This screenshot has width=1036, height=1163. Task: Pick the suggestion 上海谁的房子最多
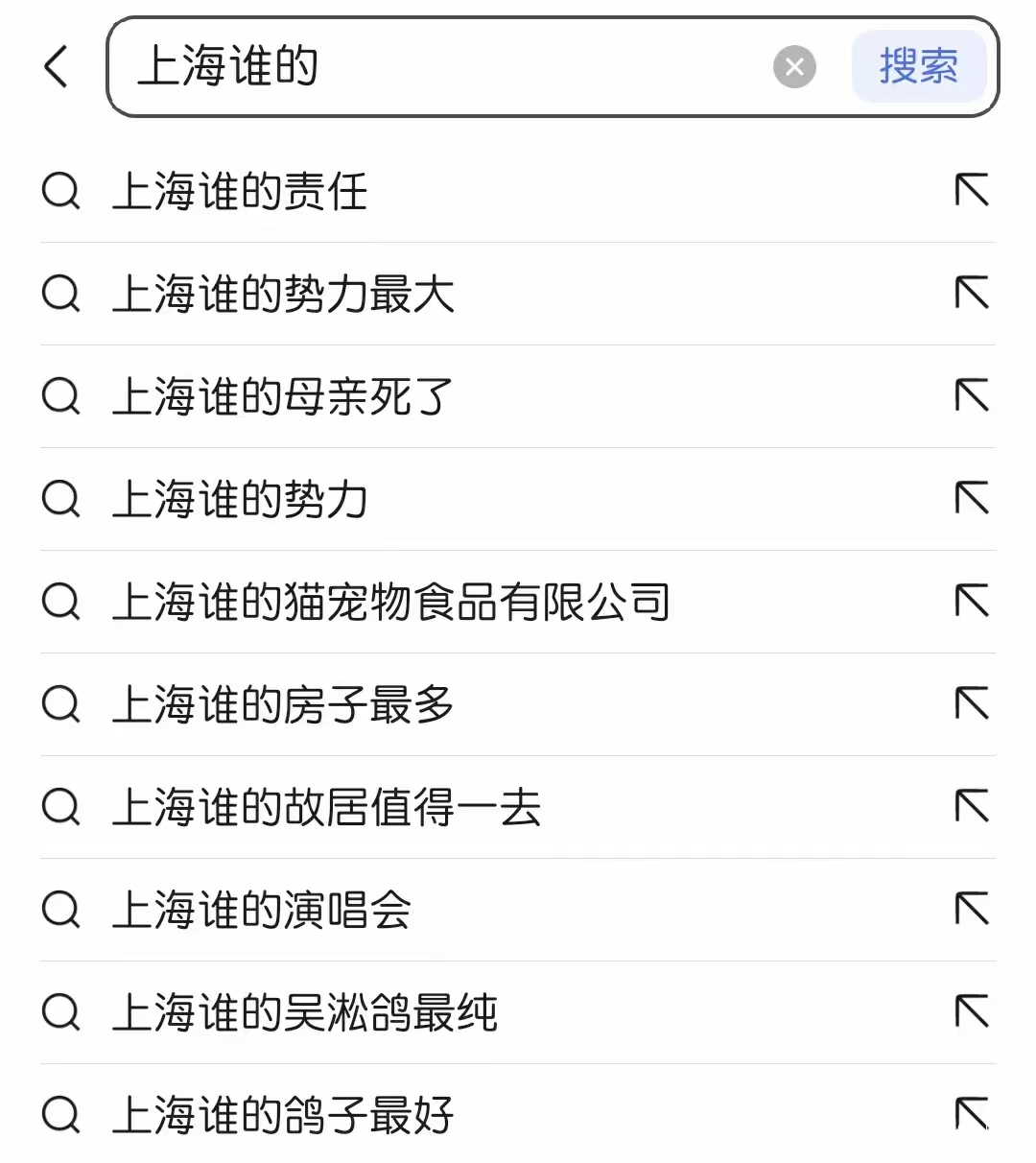click(x=283, y=705)
